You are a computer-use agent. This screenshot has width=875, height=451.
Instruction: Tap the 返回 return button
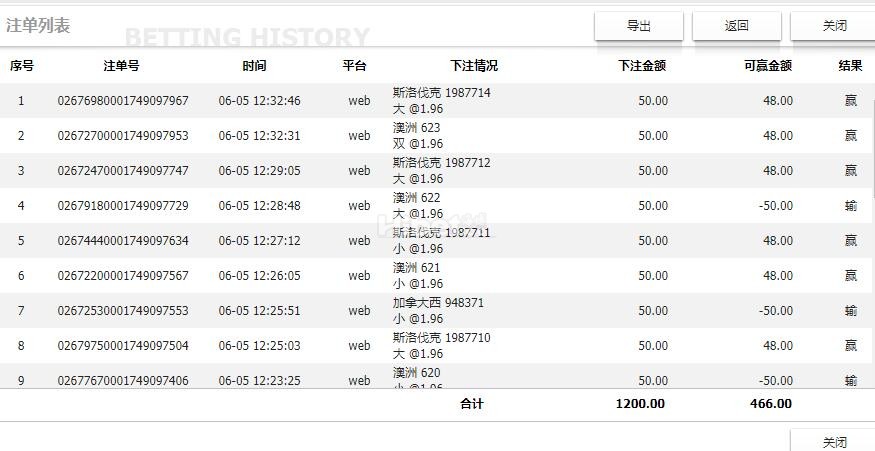(736, 26)
